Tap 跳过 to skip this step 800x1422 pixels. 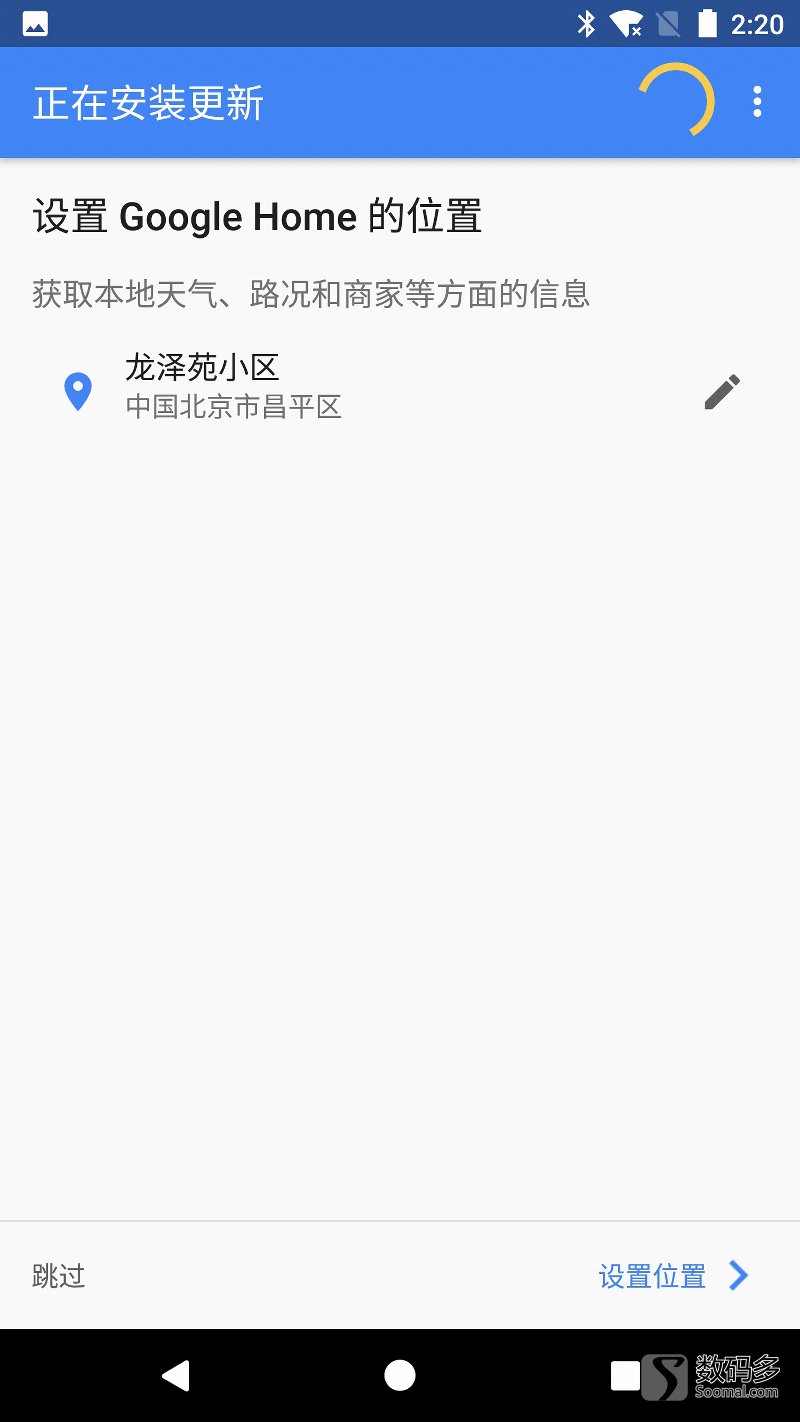point(58,1276)
